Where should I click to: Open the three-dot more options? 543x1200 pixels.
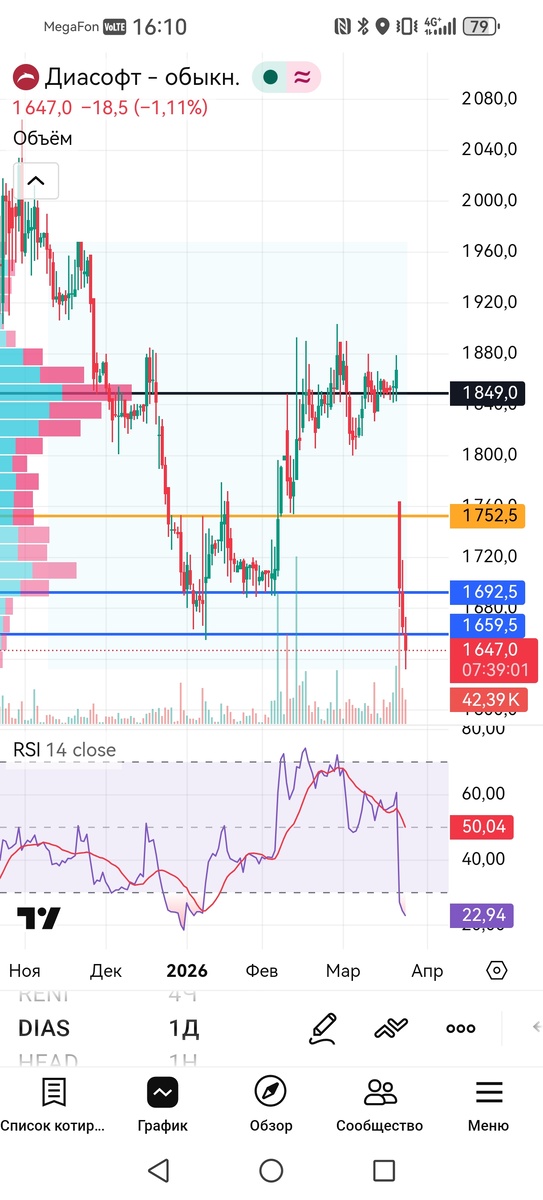coord(461,1028)
